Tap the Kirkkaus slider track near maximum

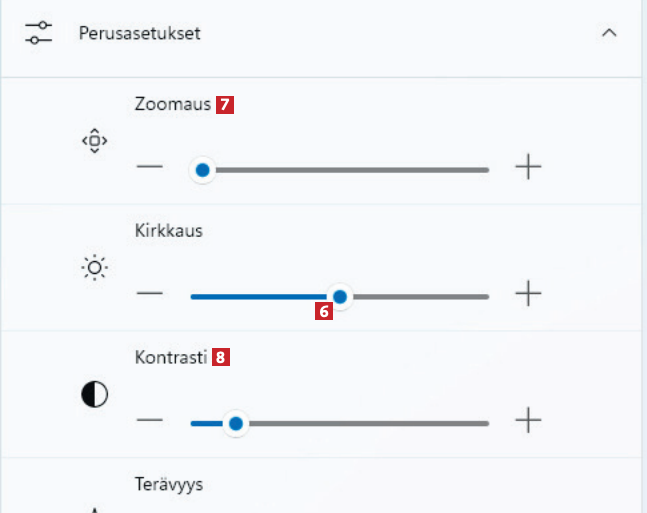(x=478, y=296)
